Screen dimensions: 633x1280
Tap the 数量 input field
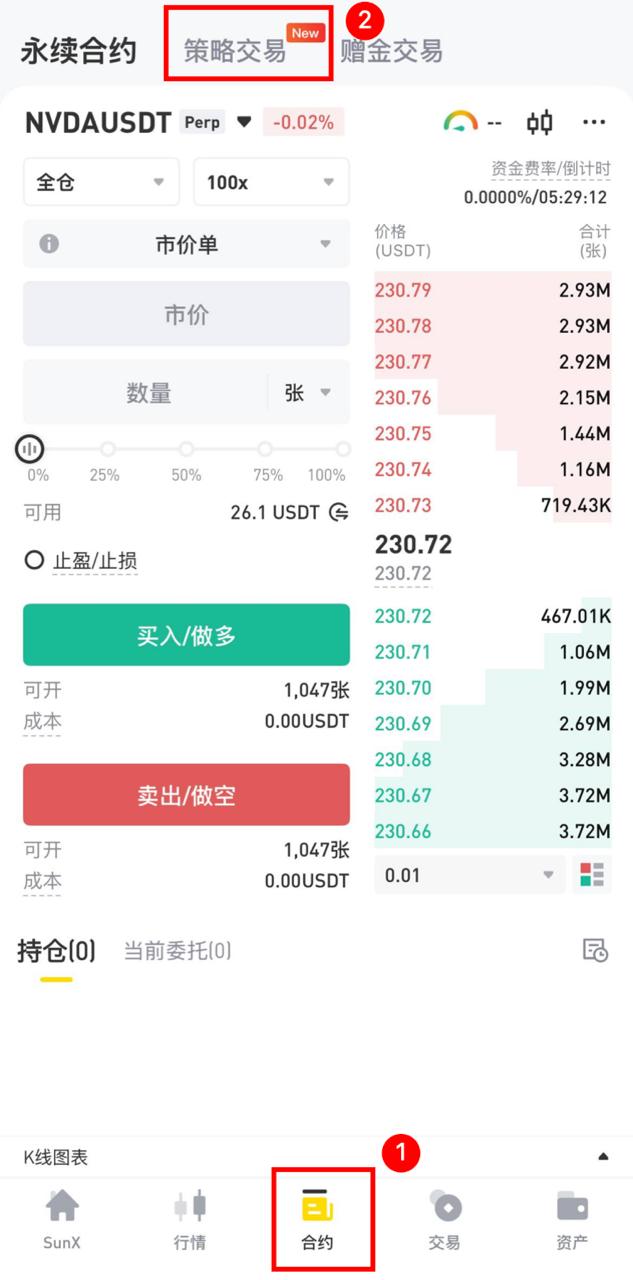[x=146, y=393]
